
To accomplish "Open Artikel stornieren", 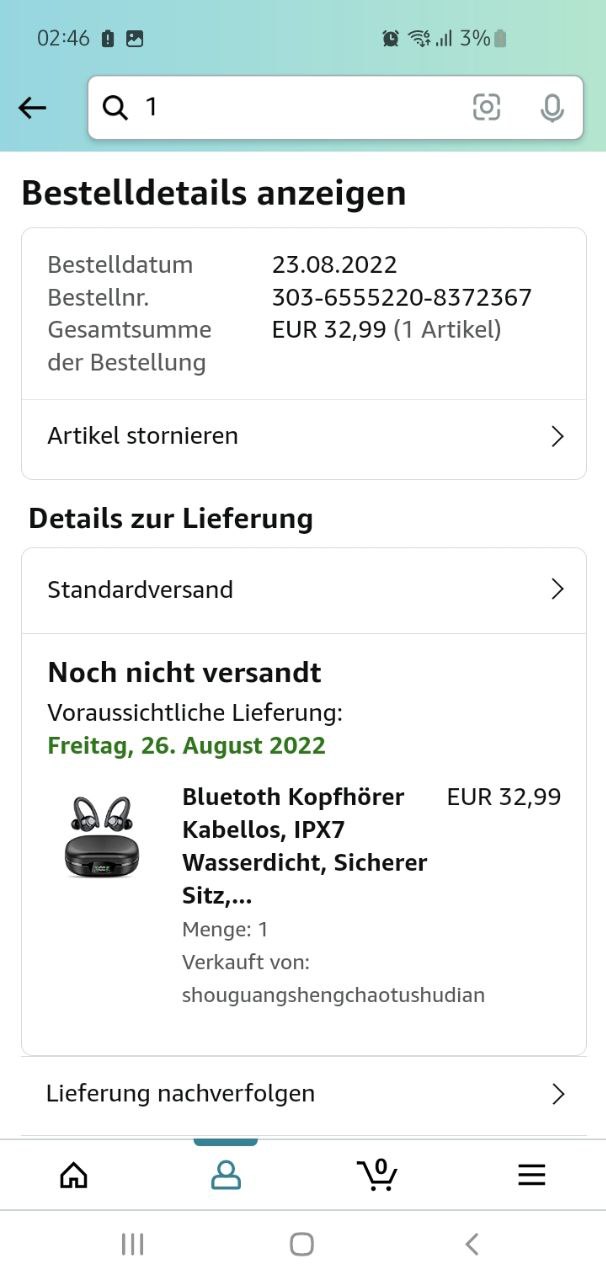I will coord(304,436).
